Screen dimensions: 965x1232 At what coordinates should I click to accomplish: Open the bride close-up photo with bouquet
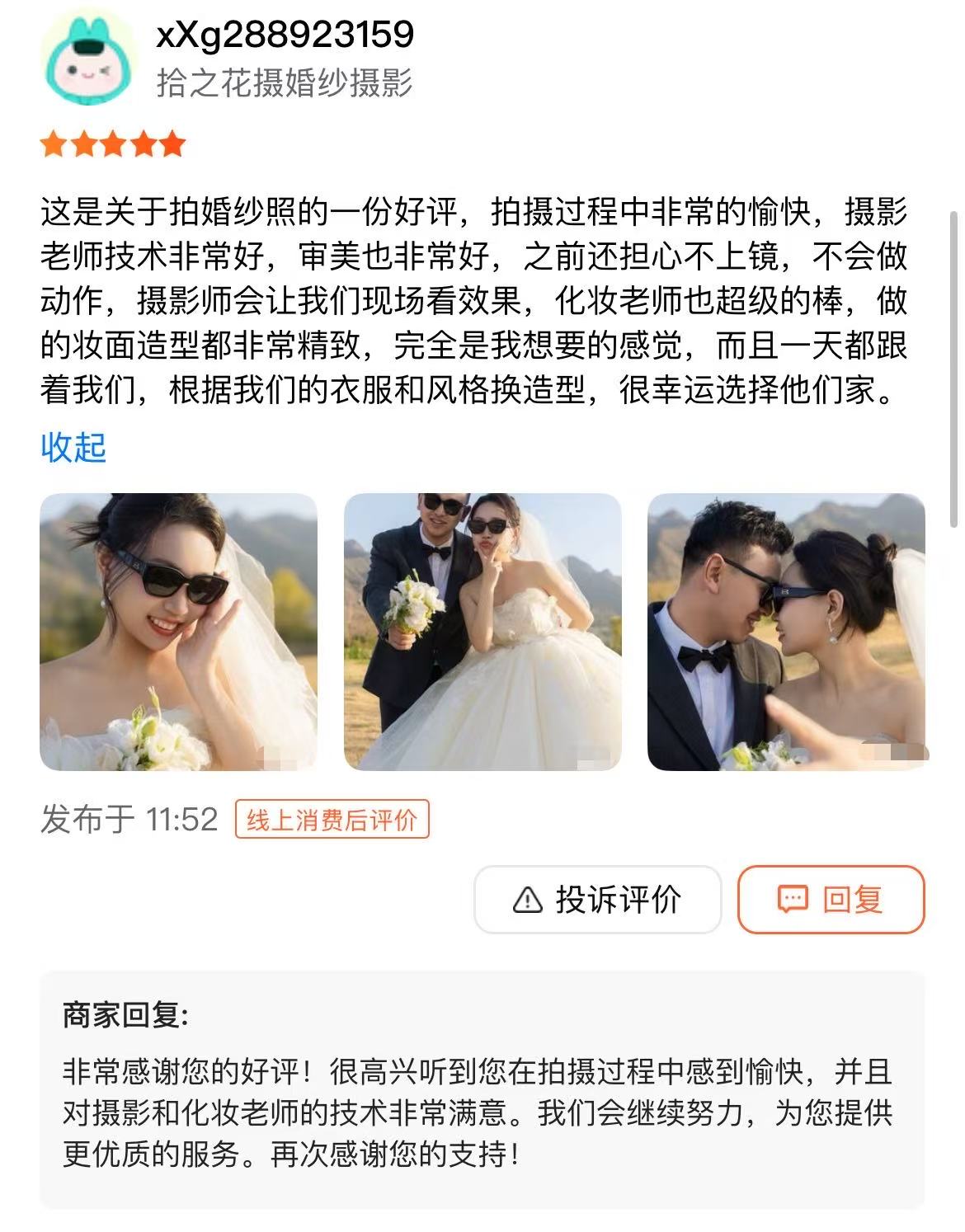[178, 632]
